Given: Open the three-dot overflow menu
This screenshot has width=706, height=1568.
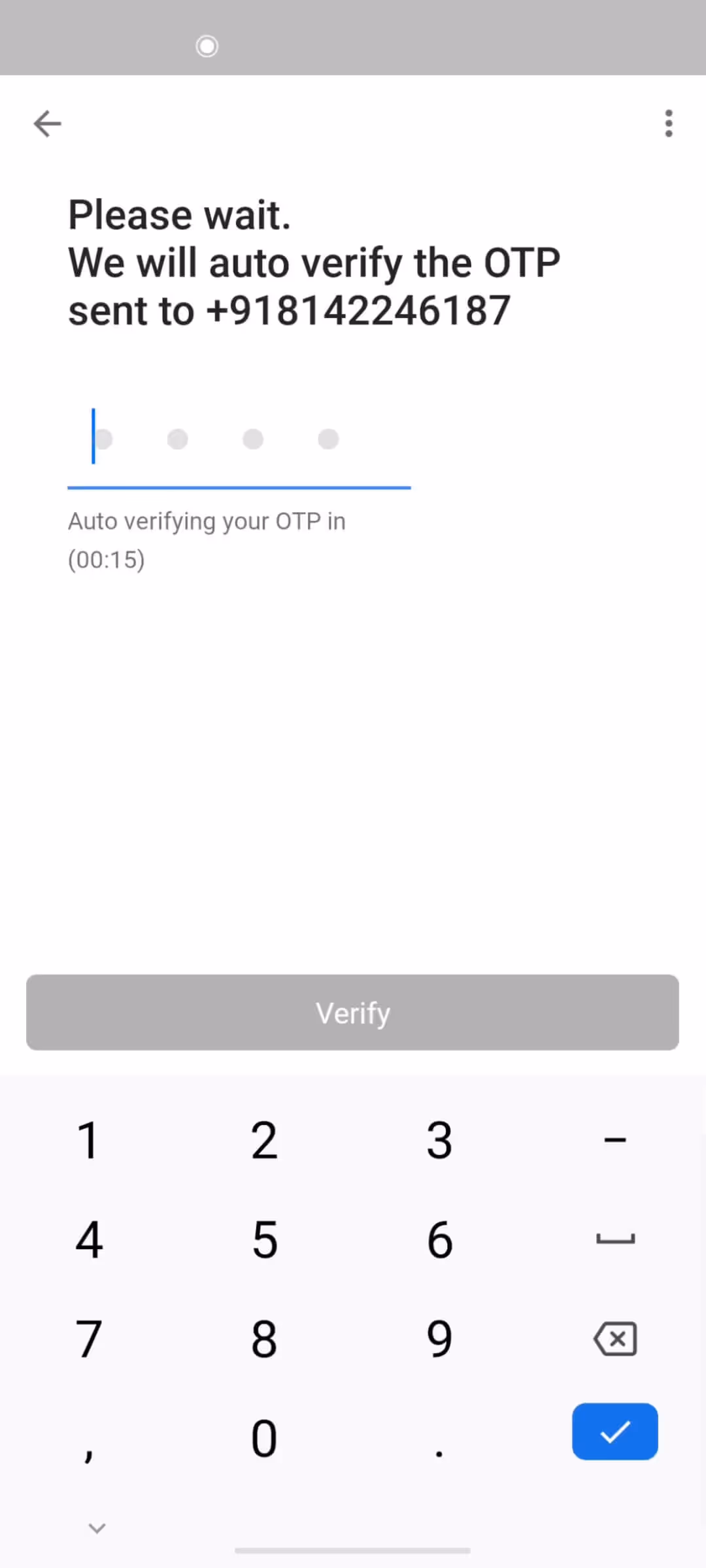Looking at the screenshot, I should pyautogui.click(x=668, y=123).
